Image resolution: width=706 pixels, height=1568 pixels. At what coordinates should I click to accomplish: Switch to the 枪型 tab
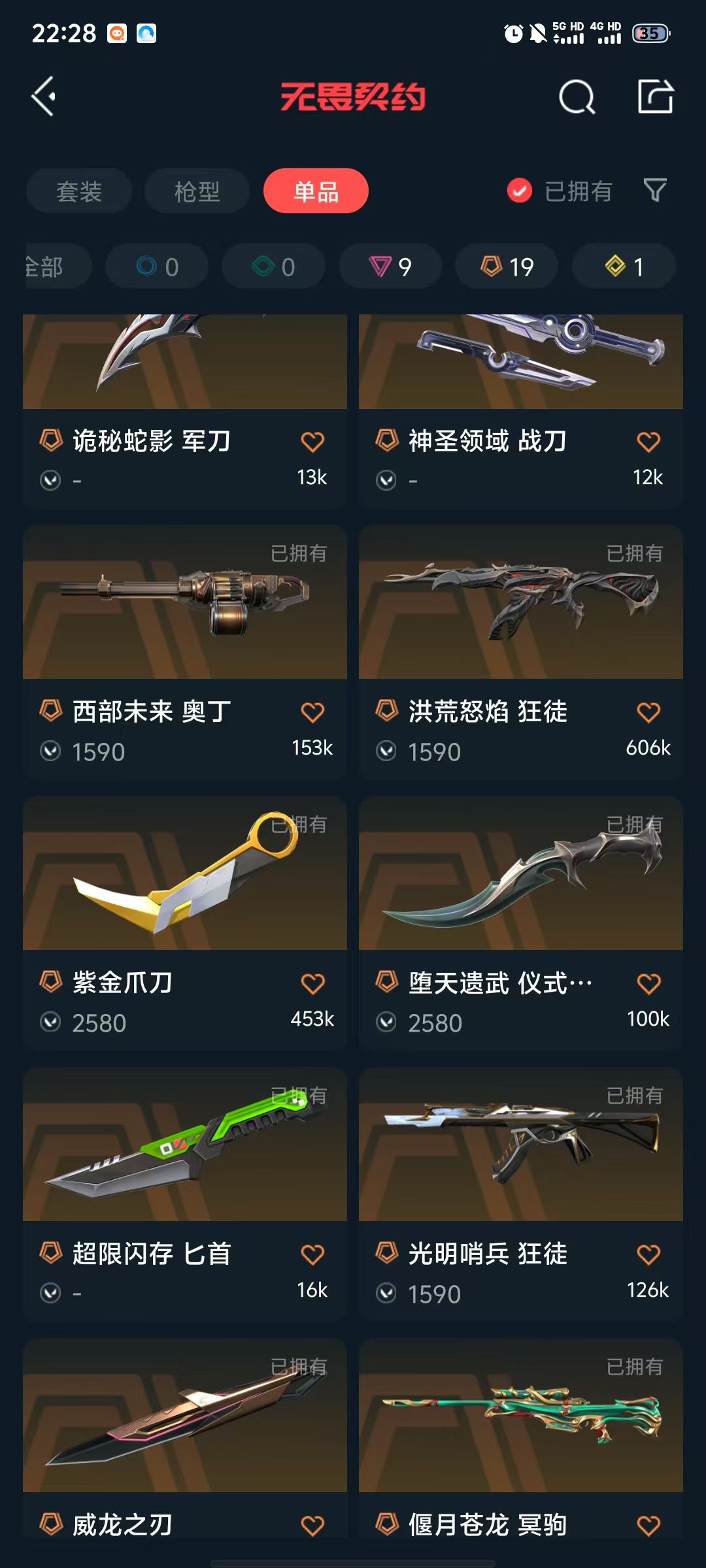(197, 191)
